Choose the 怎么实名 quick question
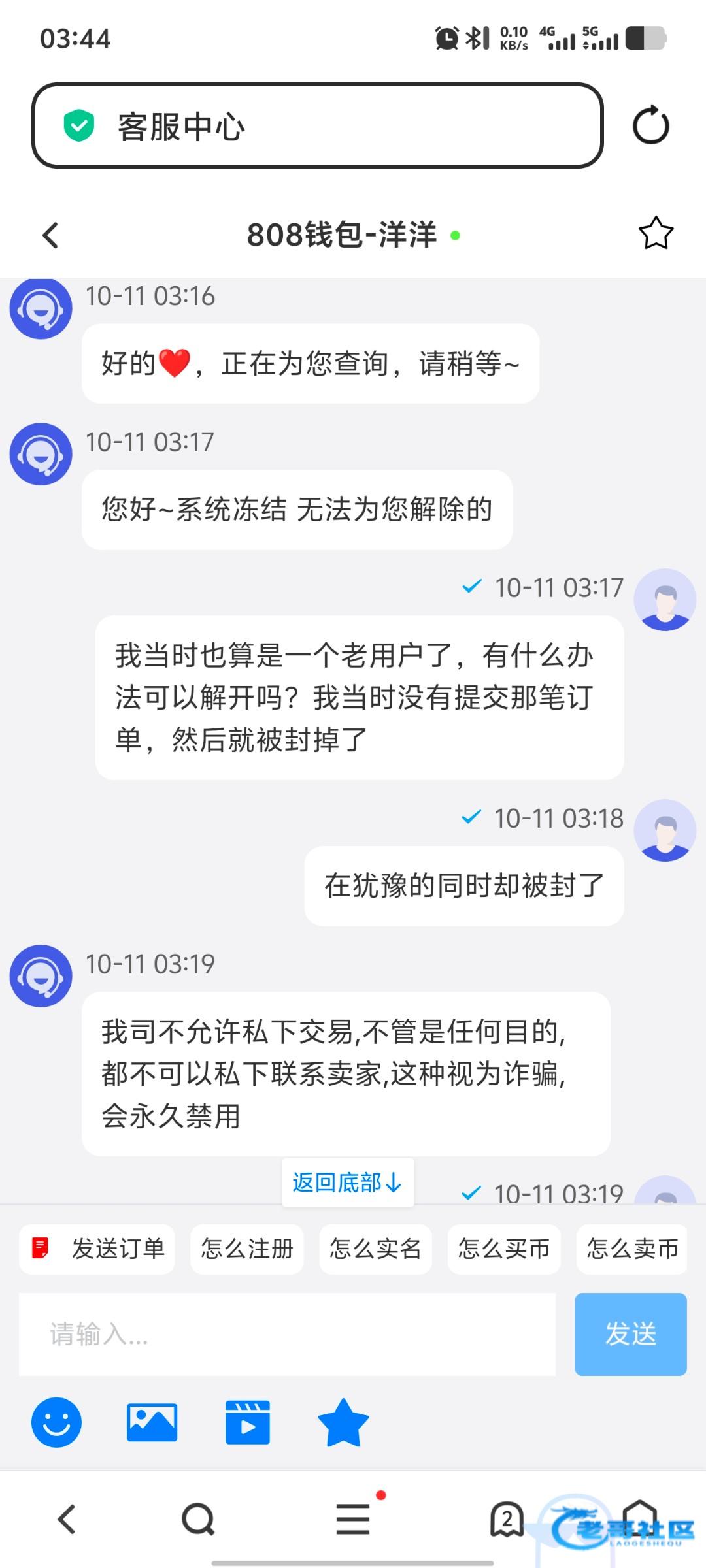The height and width of the screenshot is (1568, 706). [375, 1249]
